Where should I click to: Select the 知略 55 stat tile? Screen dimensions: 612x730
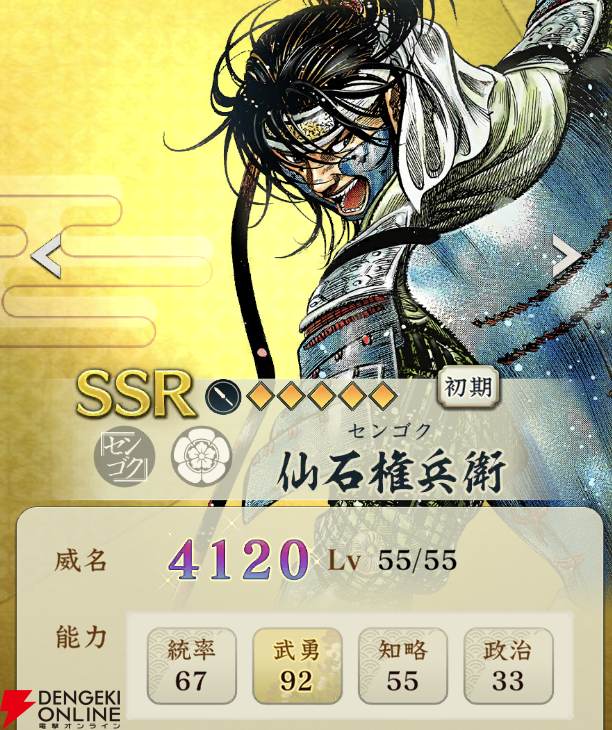[403, 666]
